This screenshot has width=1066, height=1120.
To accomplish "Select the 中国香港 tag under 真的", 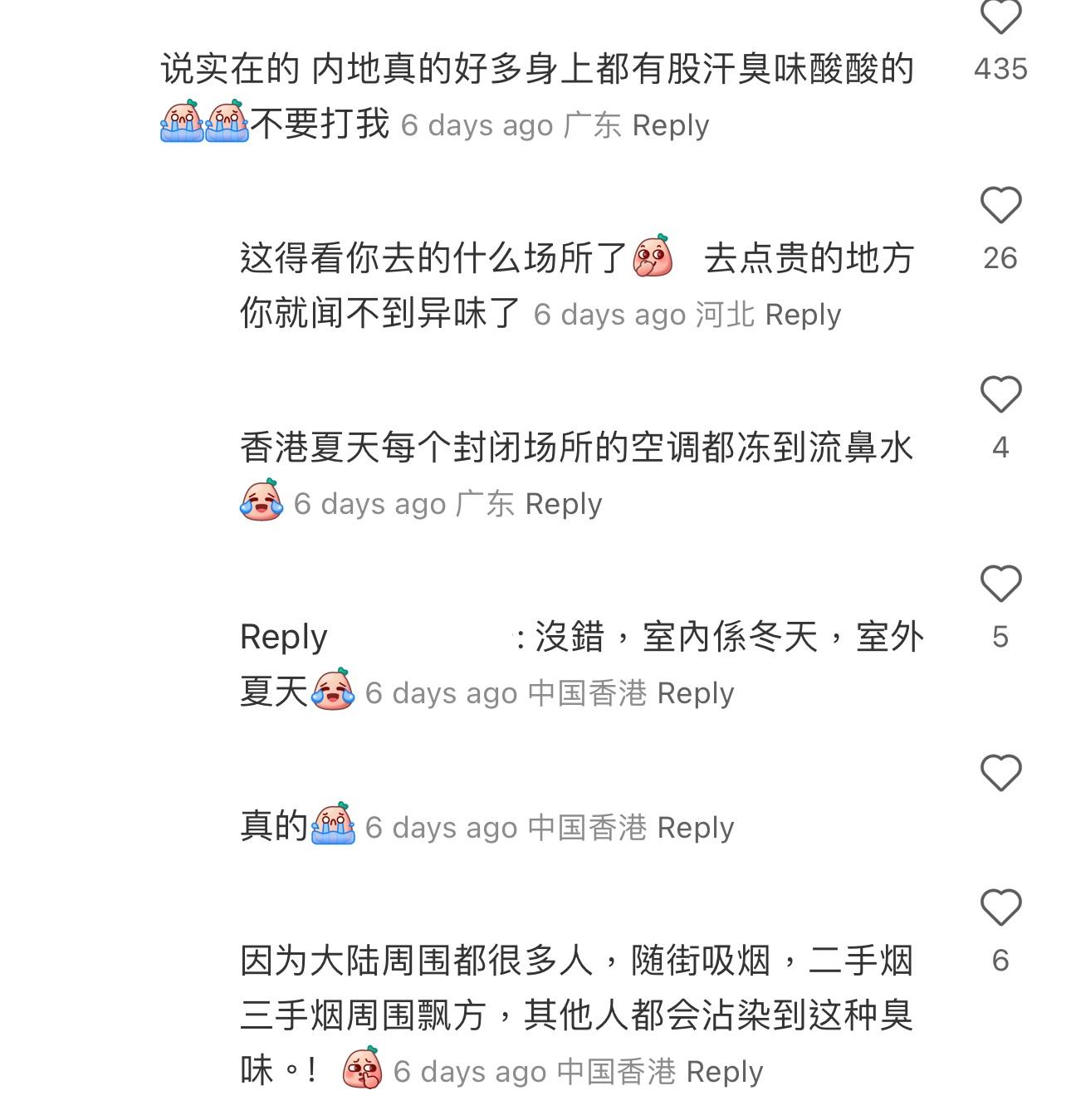I will [x=589, y=827].
